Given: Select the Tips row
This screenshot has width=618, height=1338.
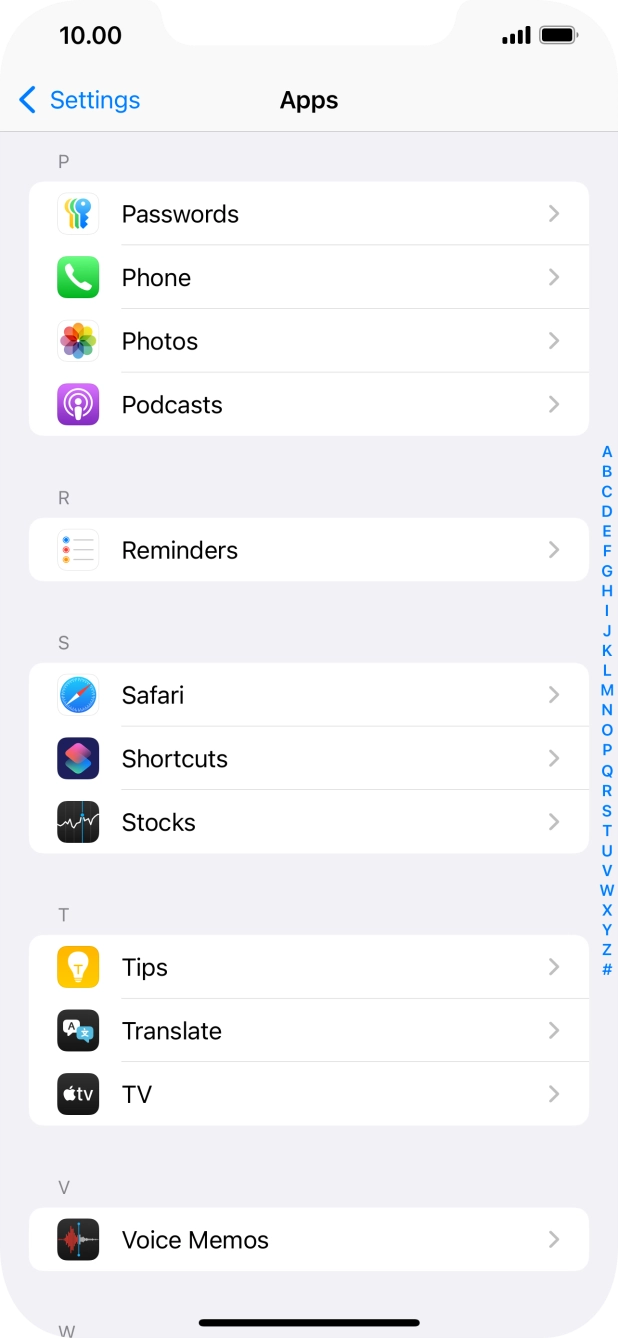Looking at the screenshot, I should (308, 967).
